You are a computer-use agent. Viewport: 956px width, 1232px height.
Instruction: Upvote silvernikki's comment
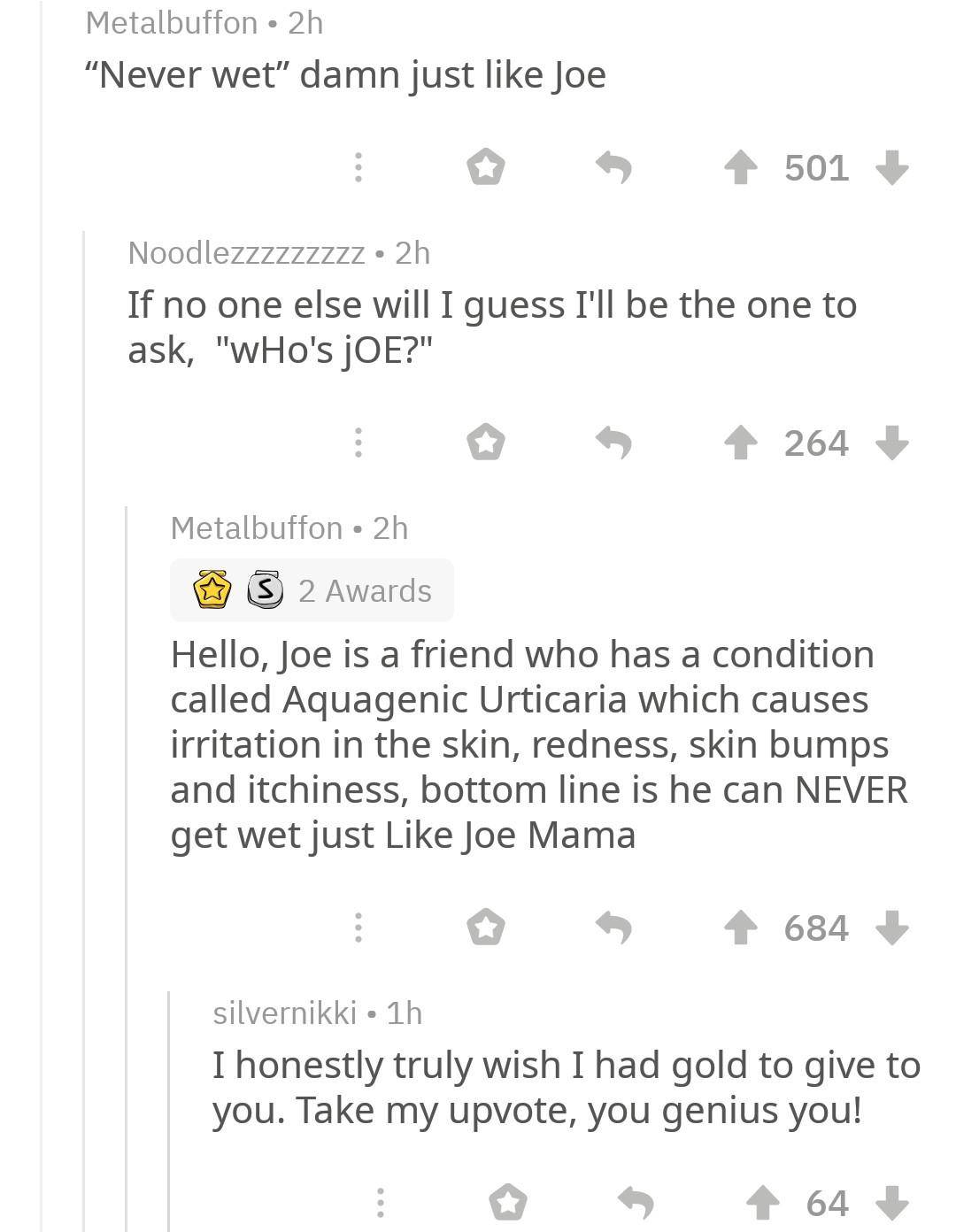click(764, 1202)
